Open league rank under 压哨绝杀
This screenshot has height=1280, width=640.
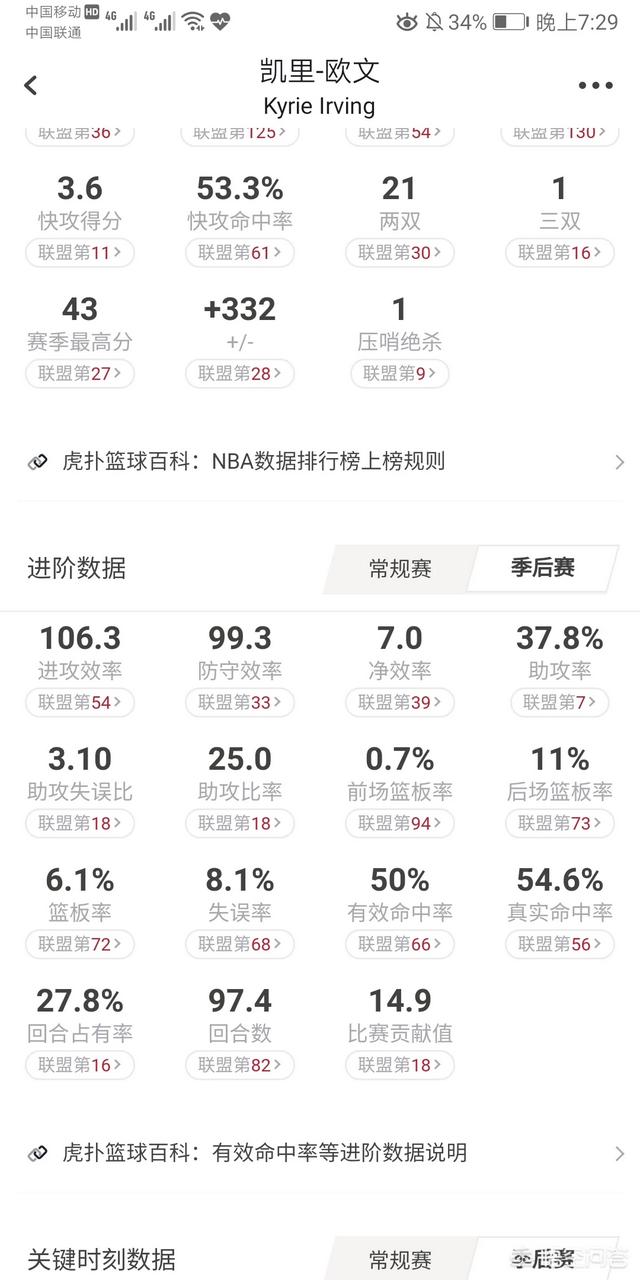[x=400, y=374]
